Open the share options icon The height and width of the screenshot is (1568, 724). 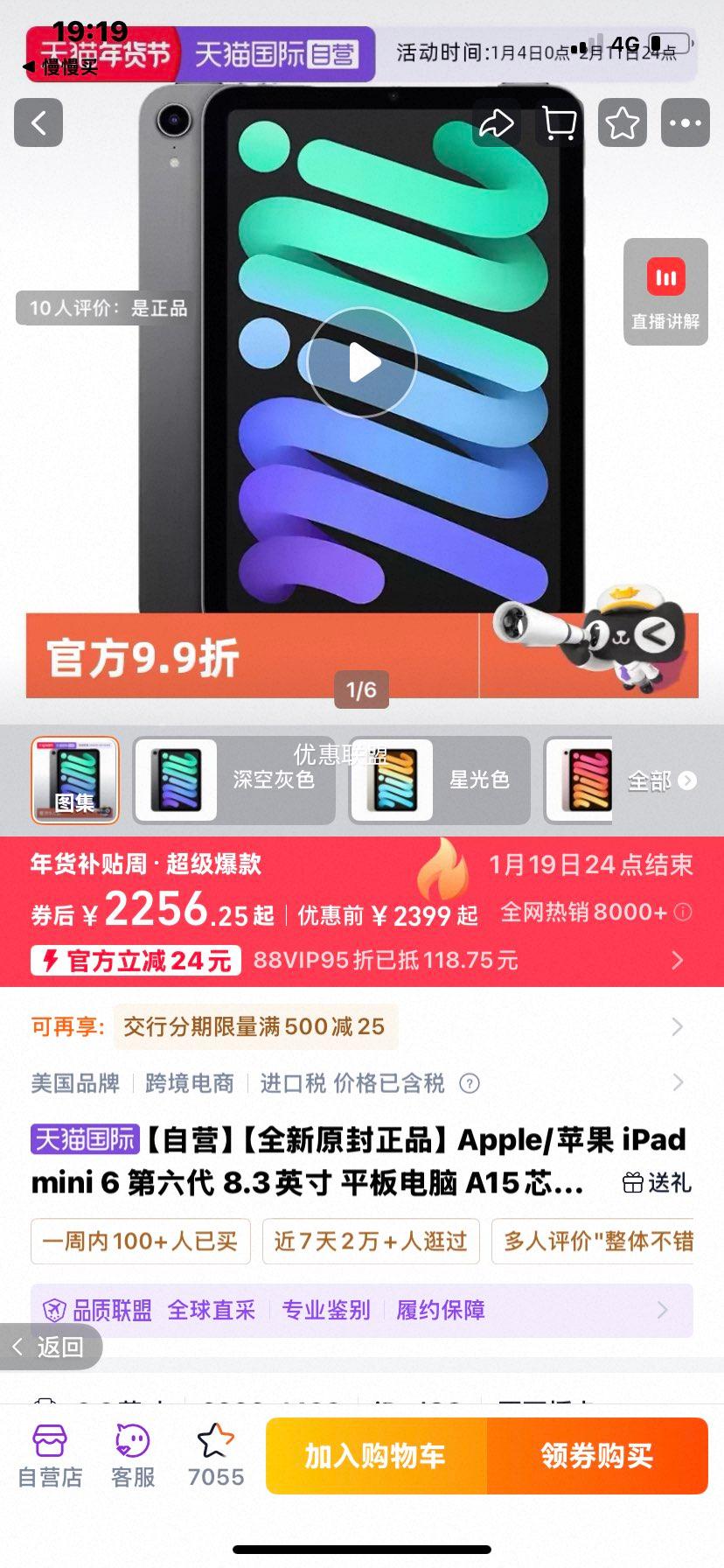[x=497, y=123]
